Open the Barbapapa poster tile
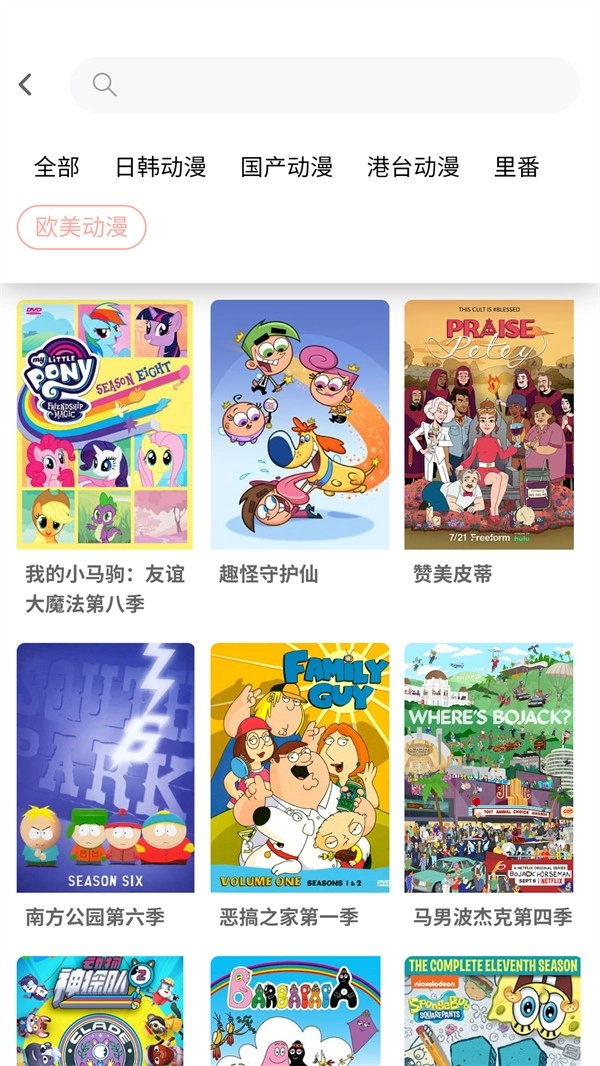Image resolution: width=600 pixels, height=1066 pixels. pyautogui.click(x=296, y=1010)
